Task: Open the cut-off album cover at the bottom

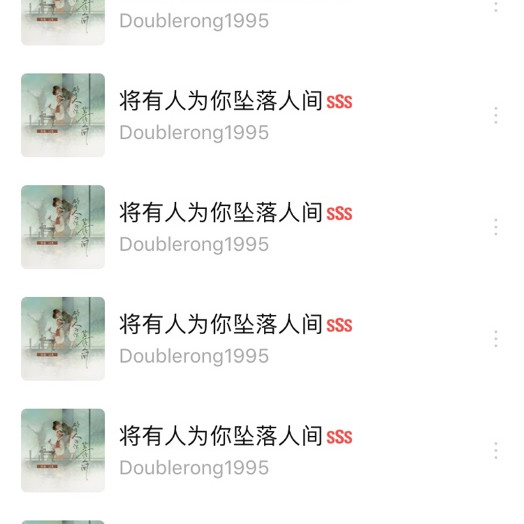Action: point(63,522)
